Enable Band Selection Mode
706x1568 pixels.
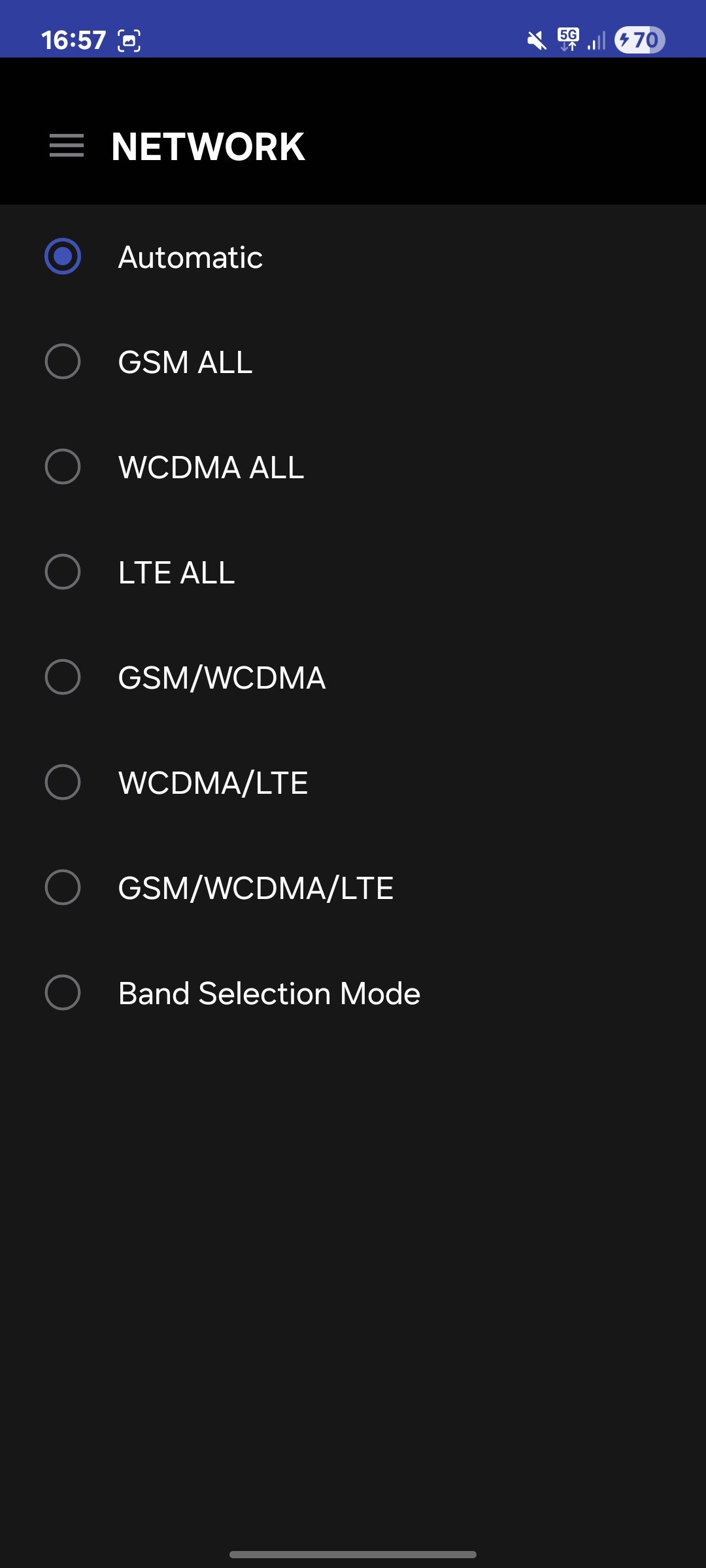(x=353, y=993)
